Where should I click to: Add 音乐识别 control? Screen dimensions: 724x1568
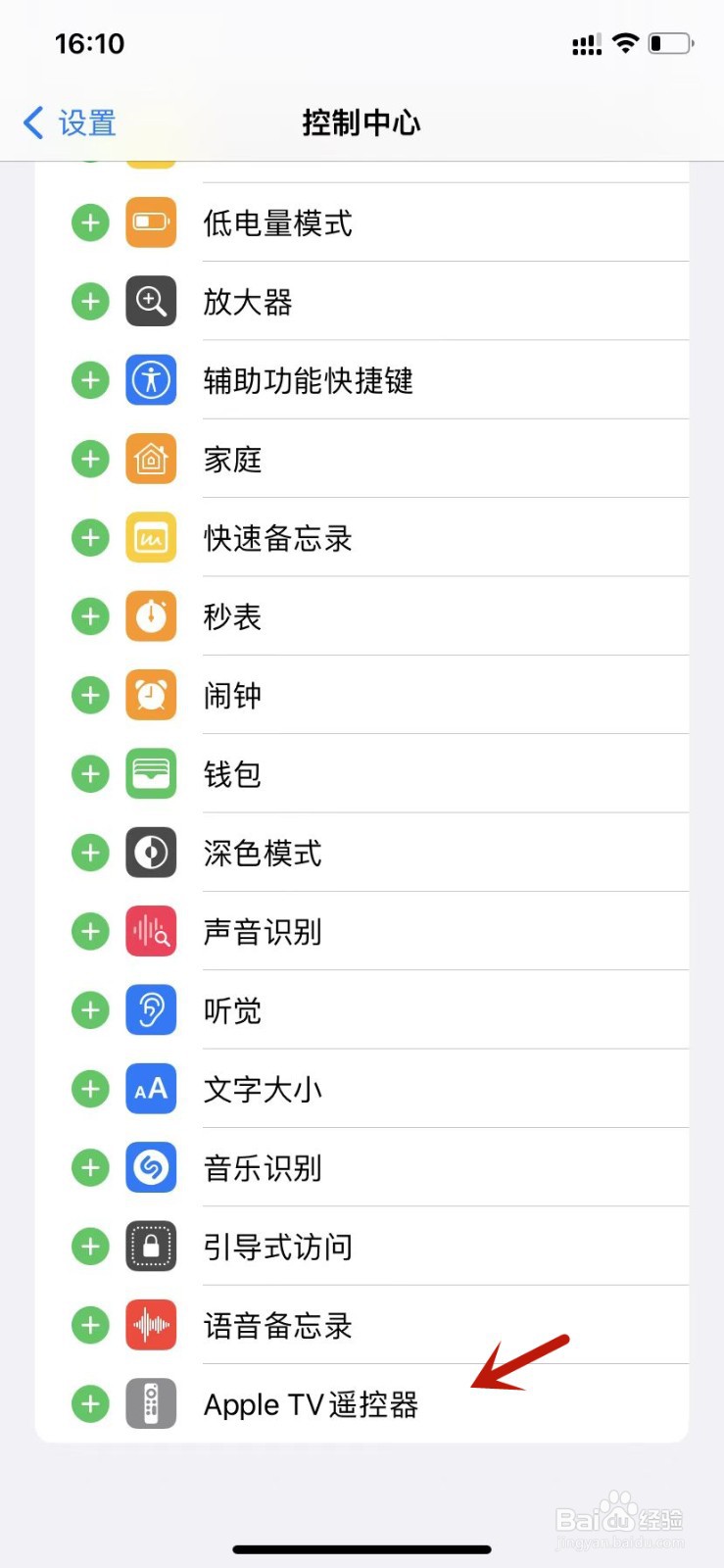90,1167
